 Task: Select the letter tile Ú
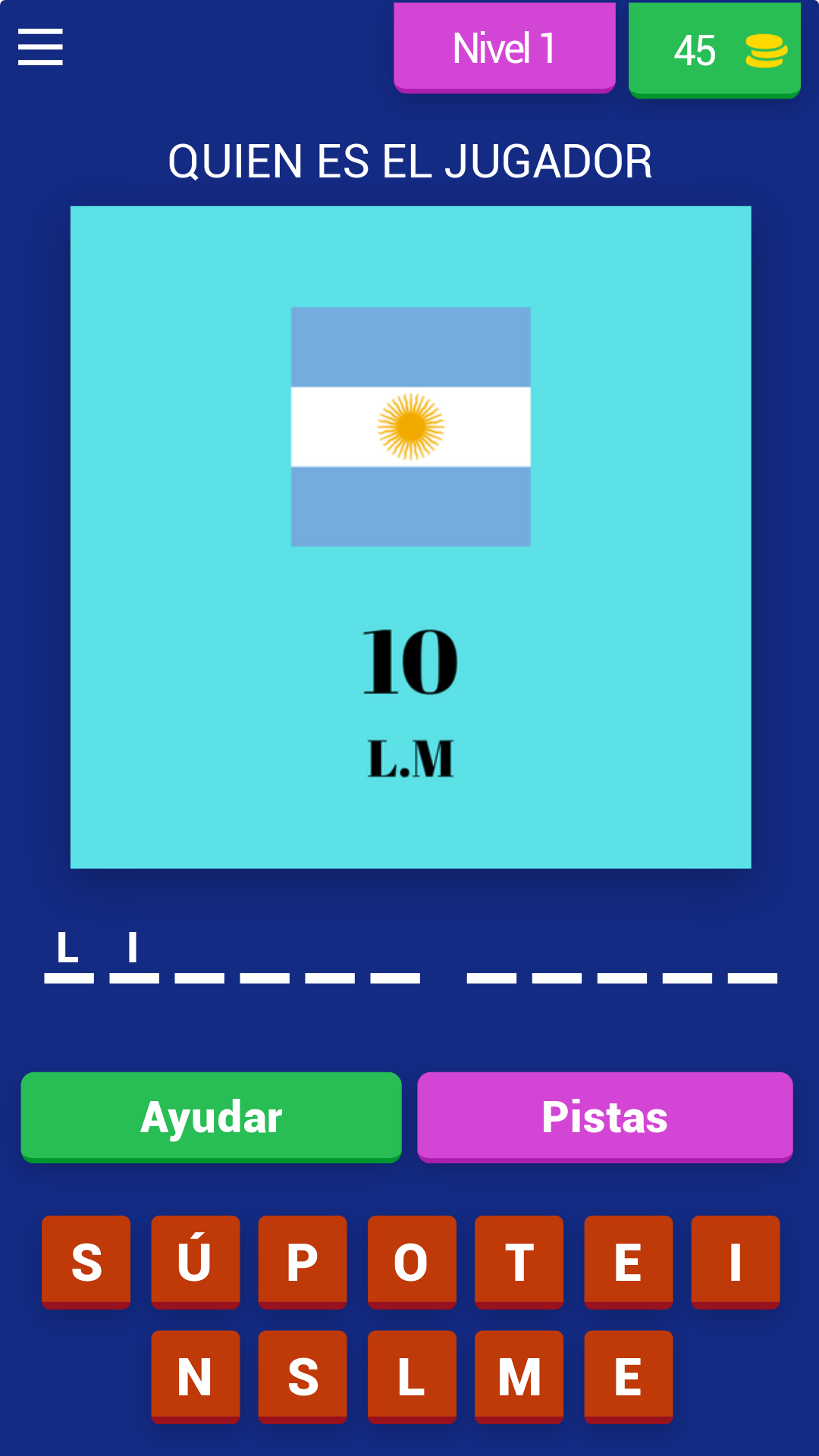click(194, 1260)
